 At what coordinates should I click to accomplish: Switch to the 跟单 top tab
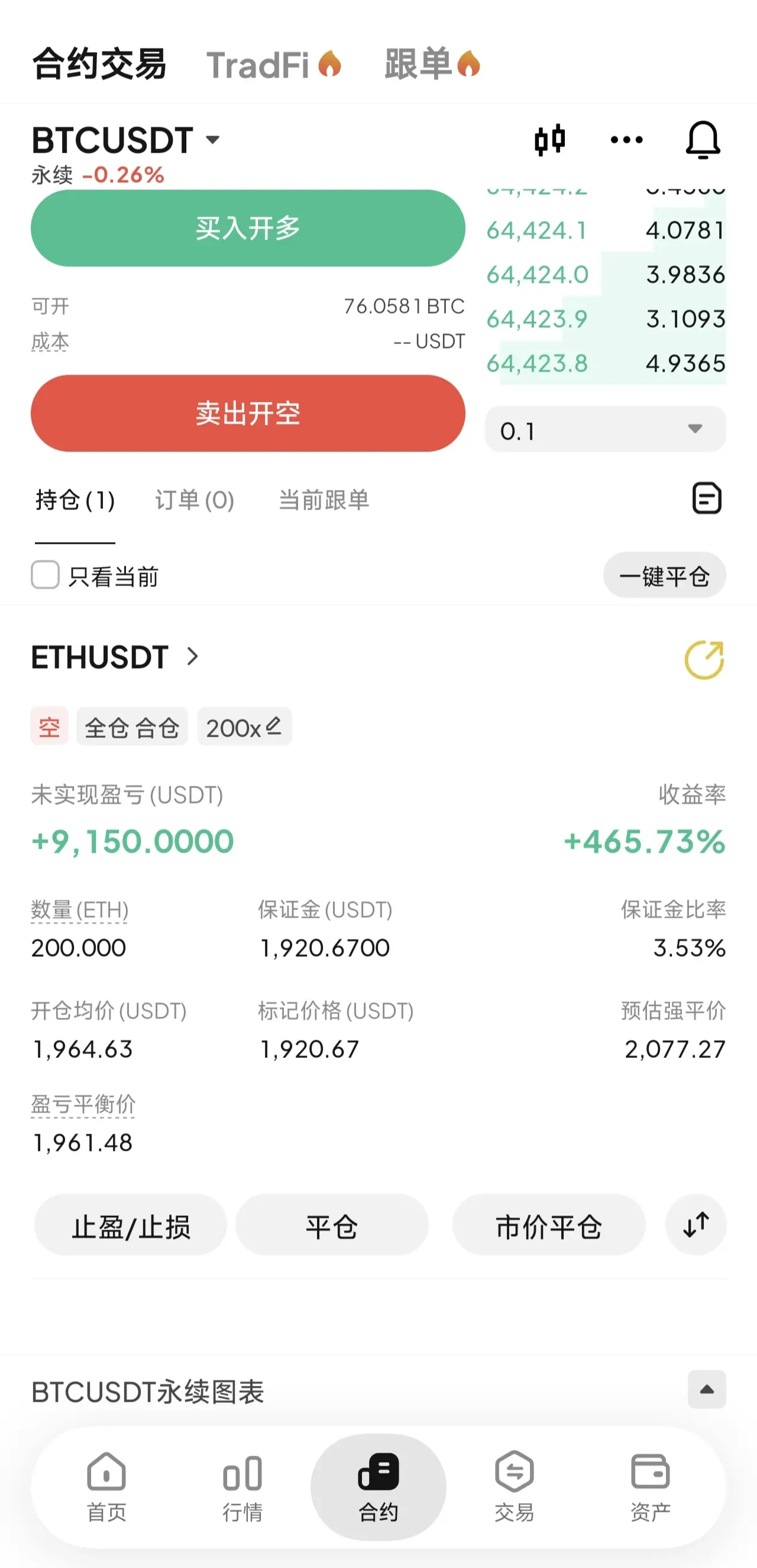tap(433, 64)
